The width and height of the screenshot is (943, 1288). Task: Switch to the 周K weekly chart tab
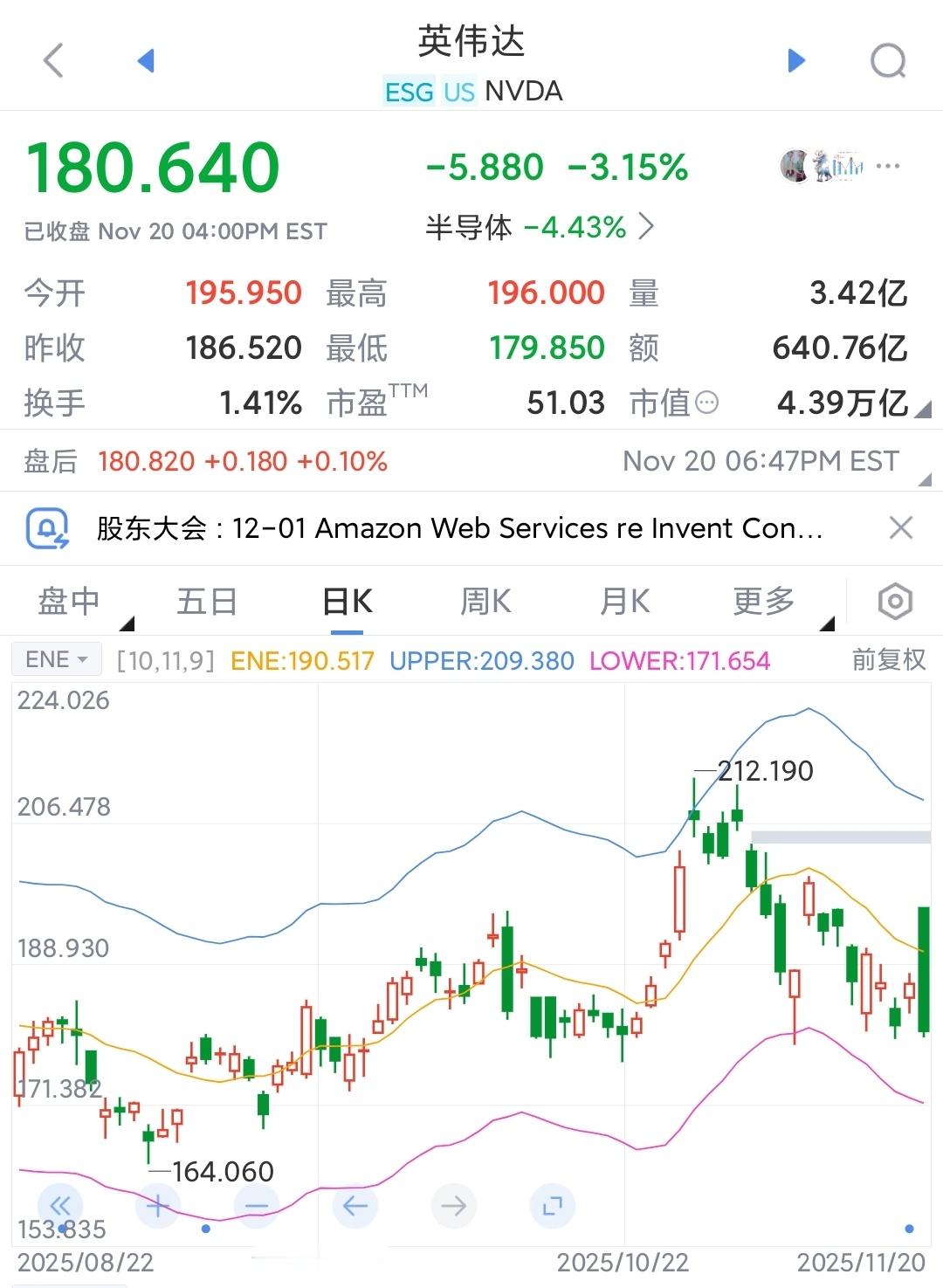pos(485,601)
